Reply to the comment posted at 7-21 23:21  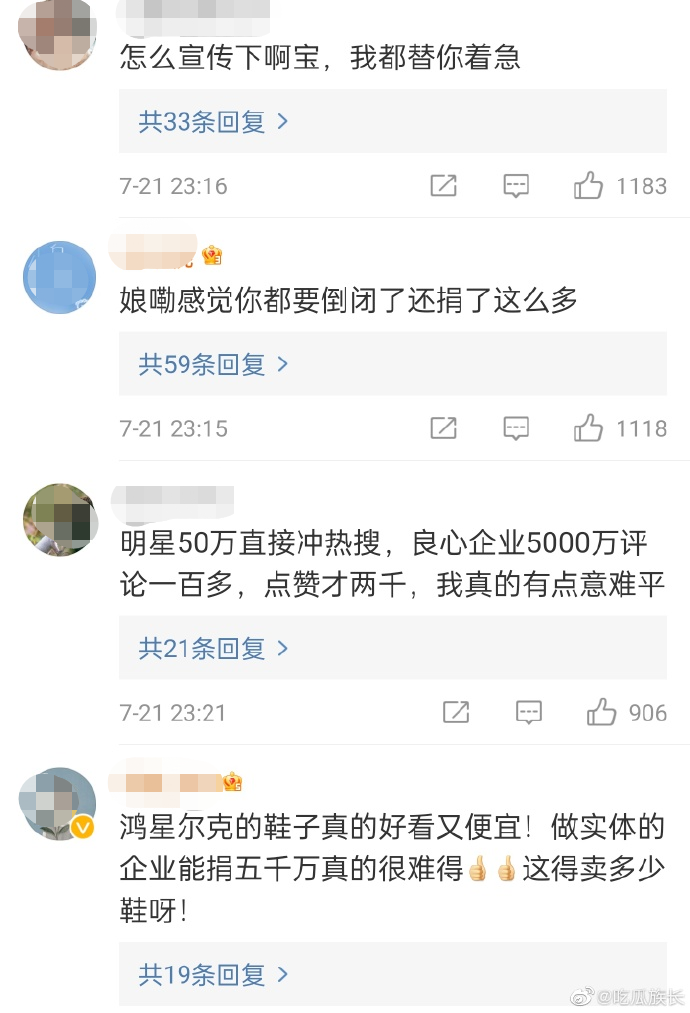tap(529, 713)
